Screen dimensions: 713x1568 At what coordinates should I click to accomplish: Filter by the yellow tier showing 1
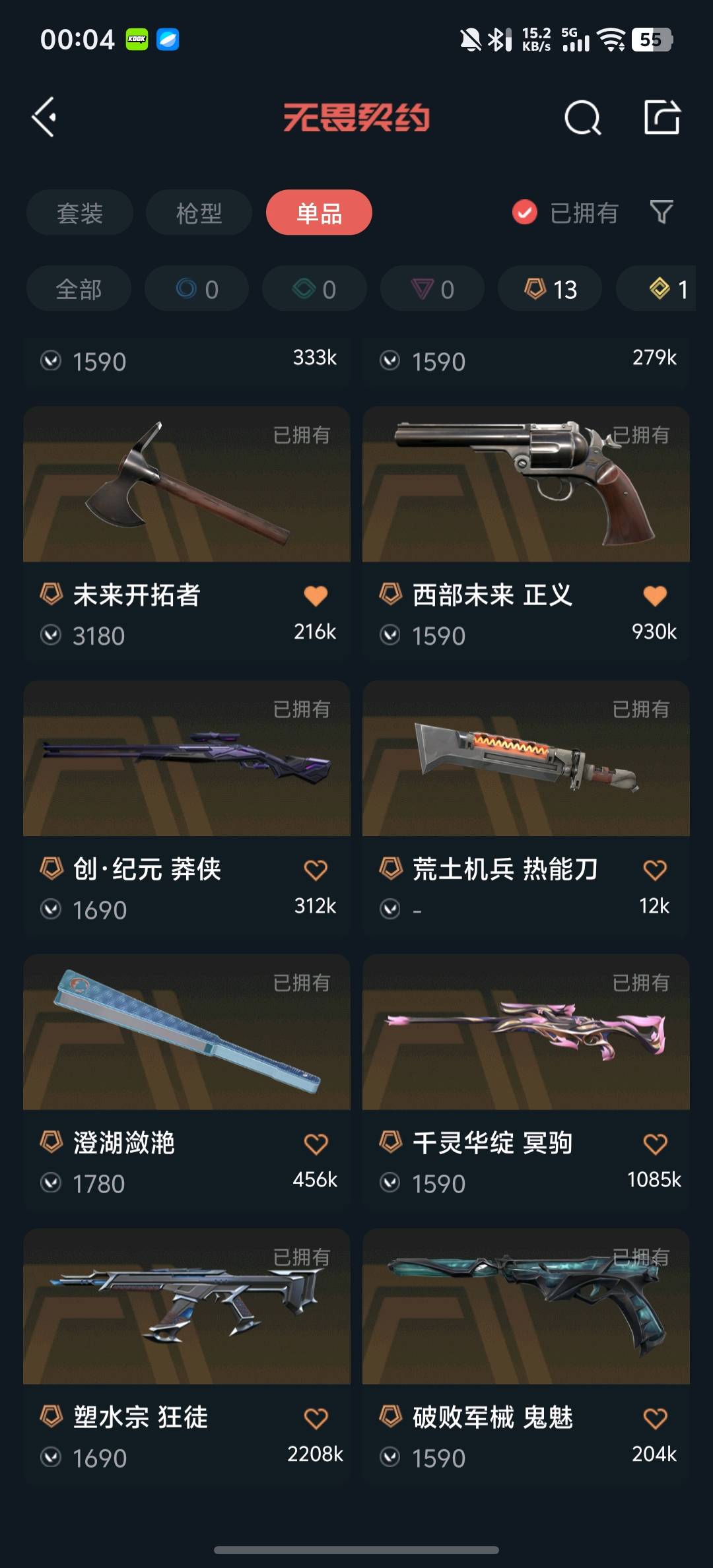pyautogui.click(x=667, y=289)
